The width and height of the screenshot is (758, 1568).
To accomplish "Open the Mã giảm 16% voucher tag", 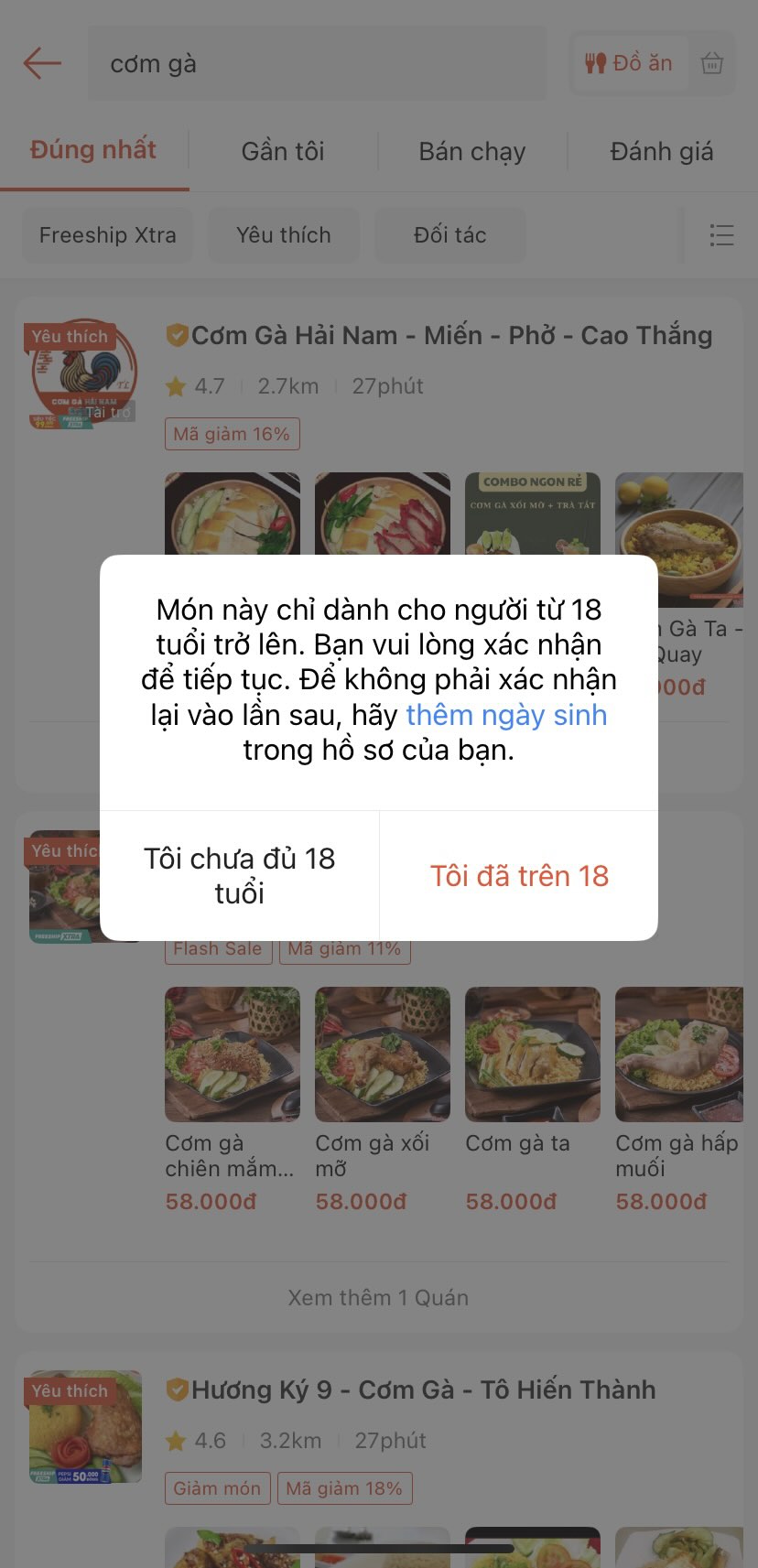I will pos(232,434).
